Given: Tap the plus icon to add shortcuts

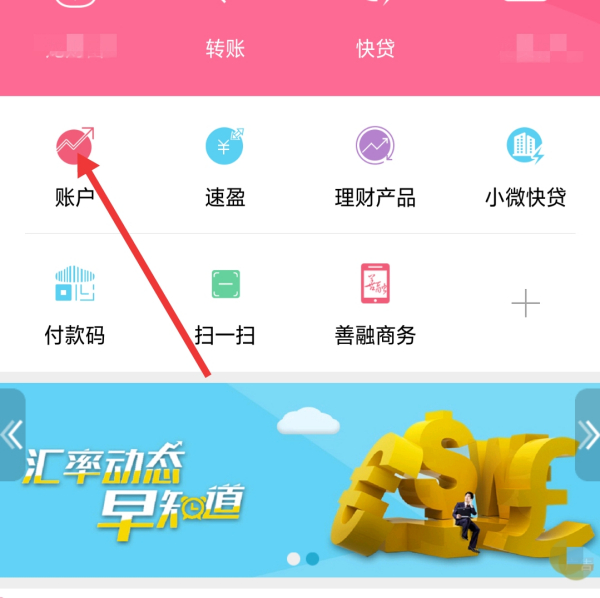Looking at the screenshot, I should coord(525,304).
